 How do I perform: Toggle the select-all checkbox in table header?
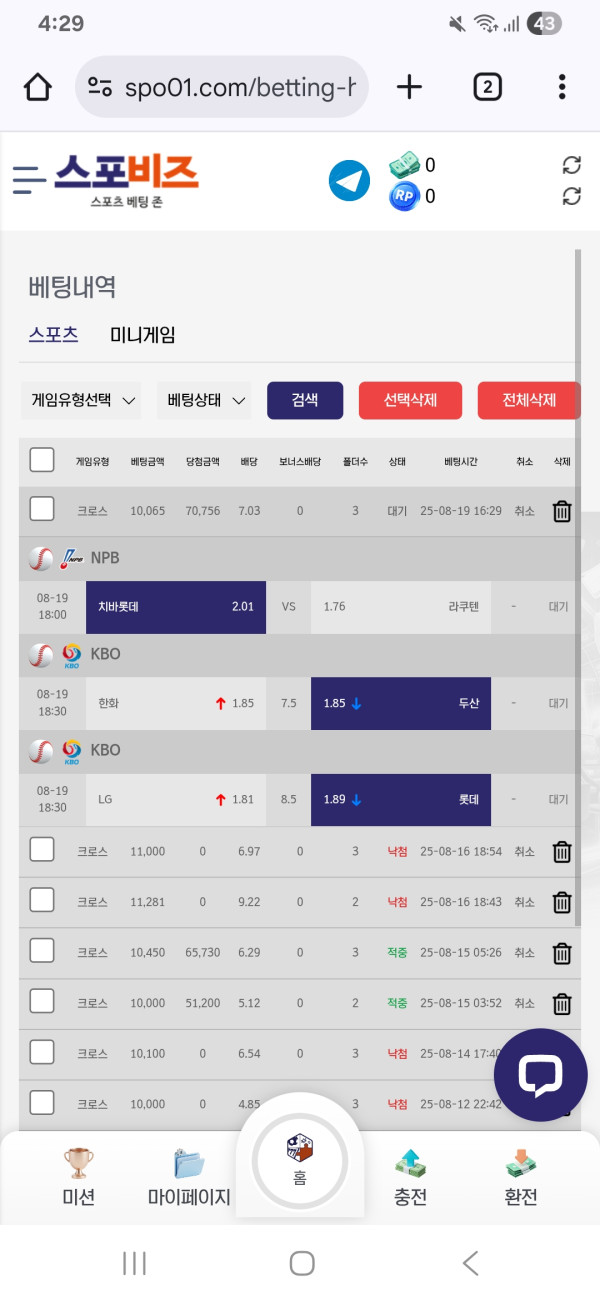42,460
